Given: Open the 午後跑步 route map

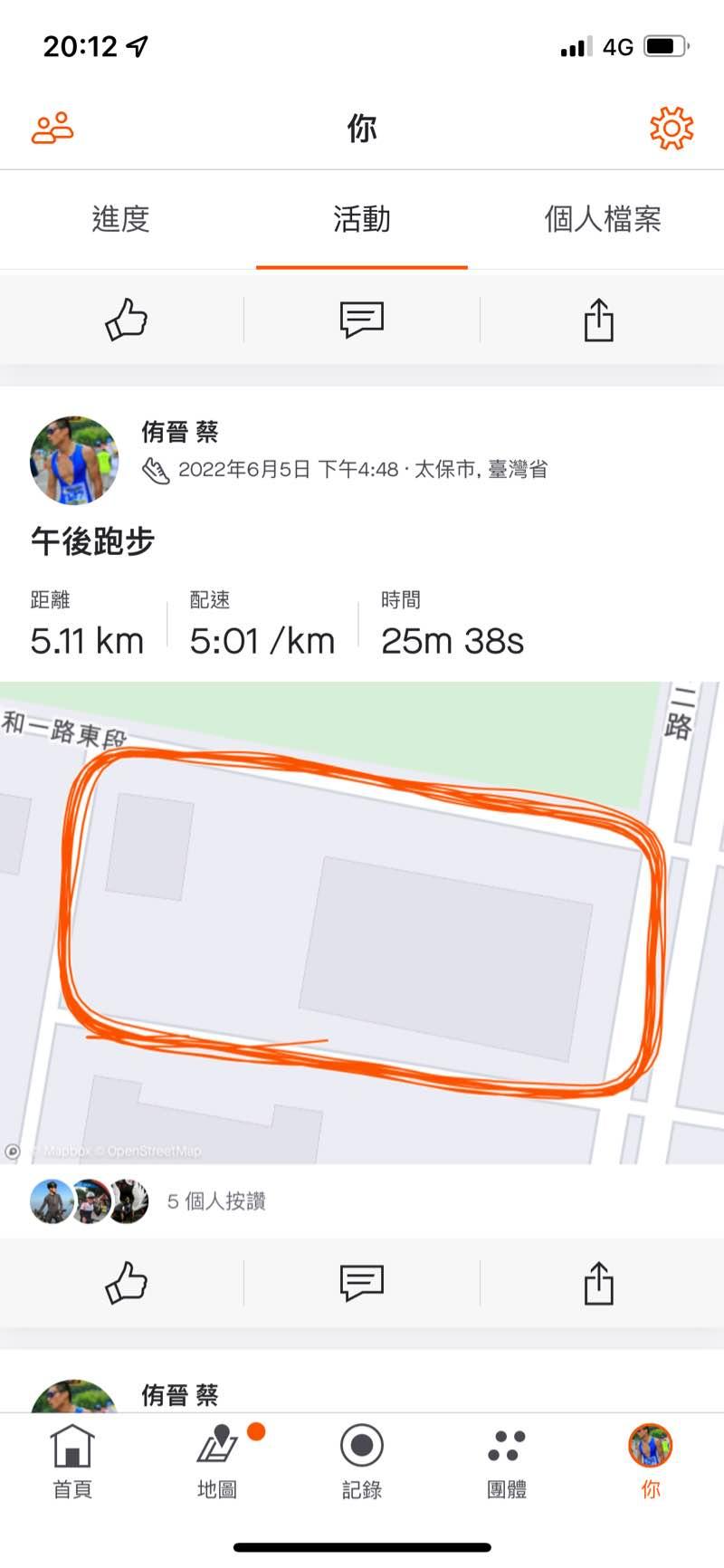Looking at the screenshot, I should pyautogui.click(x=362, y=922).
